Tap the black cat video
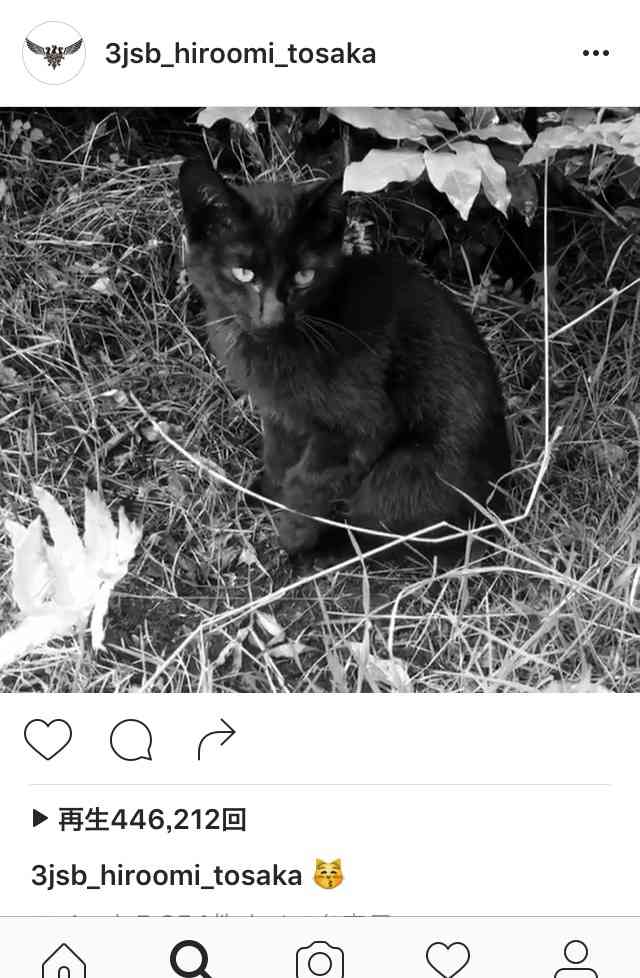The image size is (640, 978). (320, 400)
